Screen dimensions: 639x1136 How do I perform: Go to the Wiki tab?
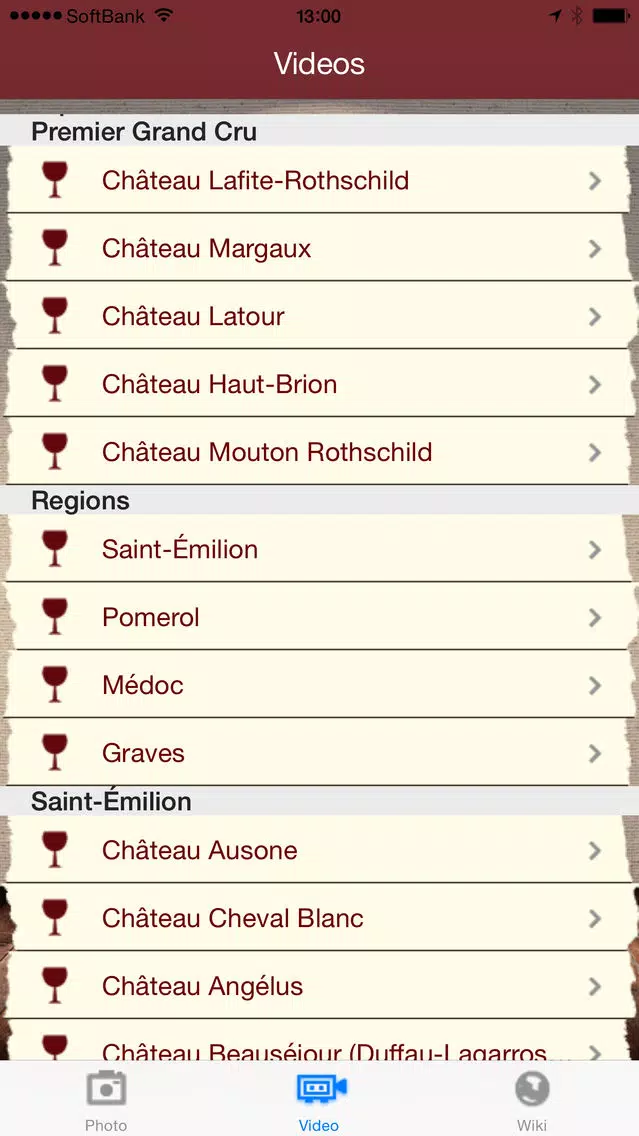click(532, 1100)
